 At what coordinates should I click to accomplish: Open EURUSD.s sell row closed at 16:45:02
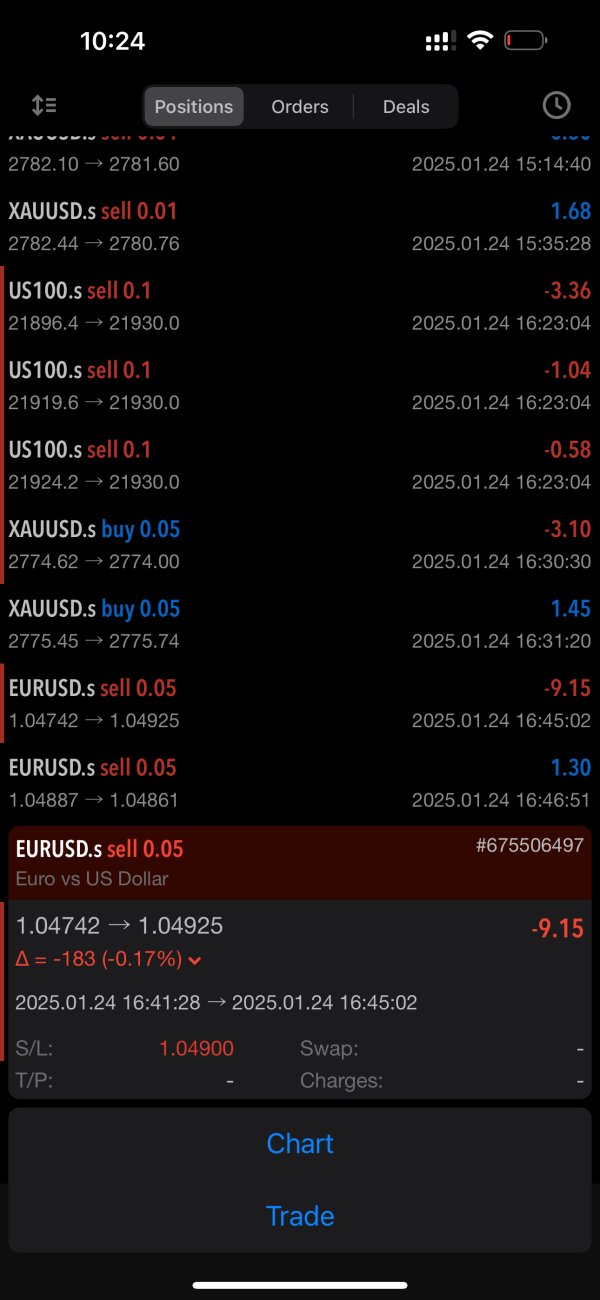click(300, 704)
